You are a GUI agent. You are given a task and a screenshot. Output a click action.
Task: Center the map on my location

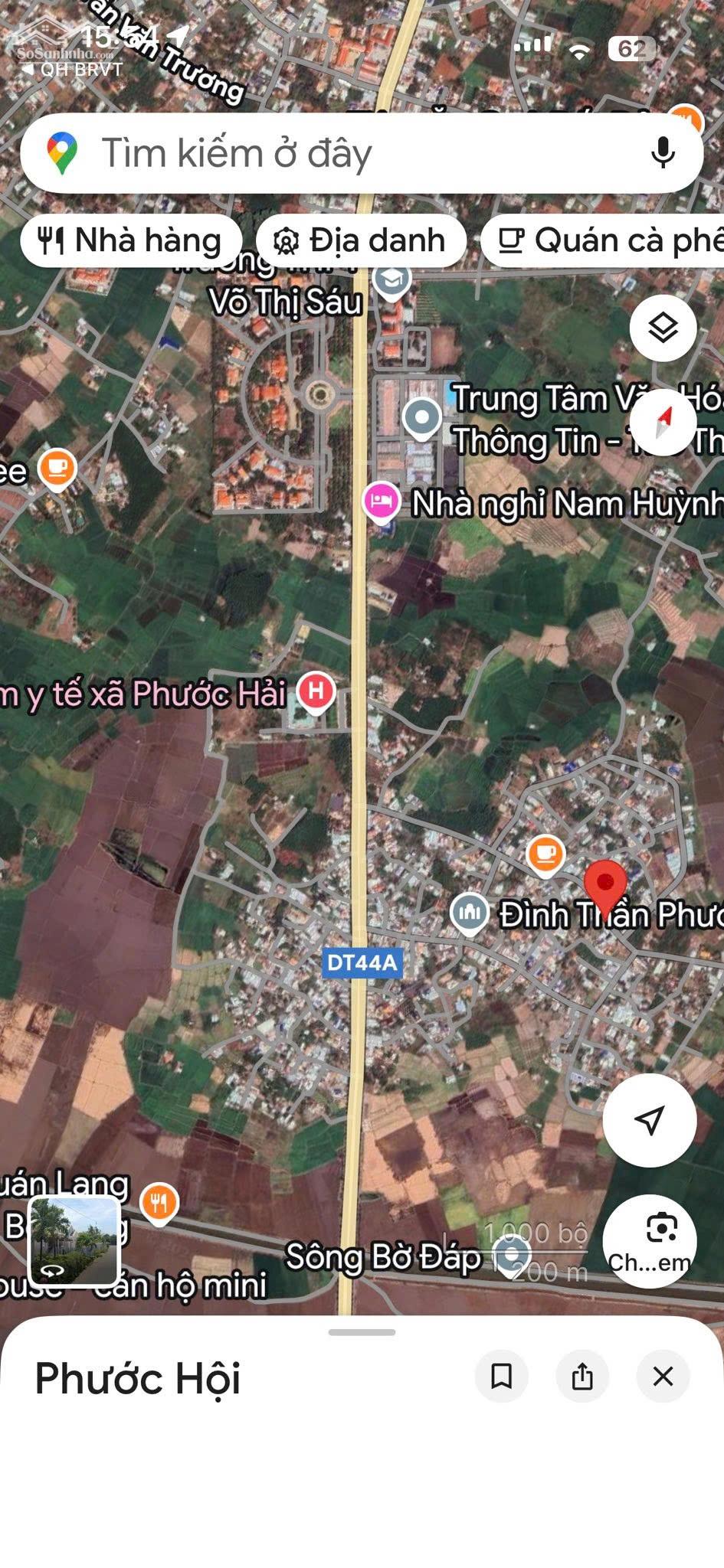(x=649, y=1119)
